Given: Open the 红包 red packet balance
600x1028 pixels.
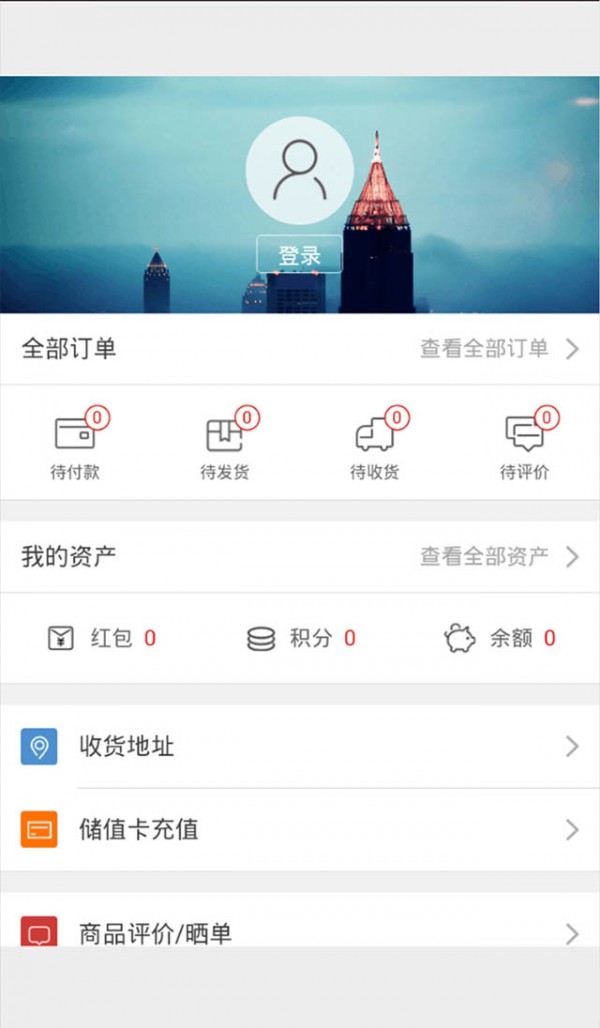Looking at the screenshot, I should coord(102,638).
